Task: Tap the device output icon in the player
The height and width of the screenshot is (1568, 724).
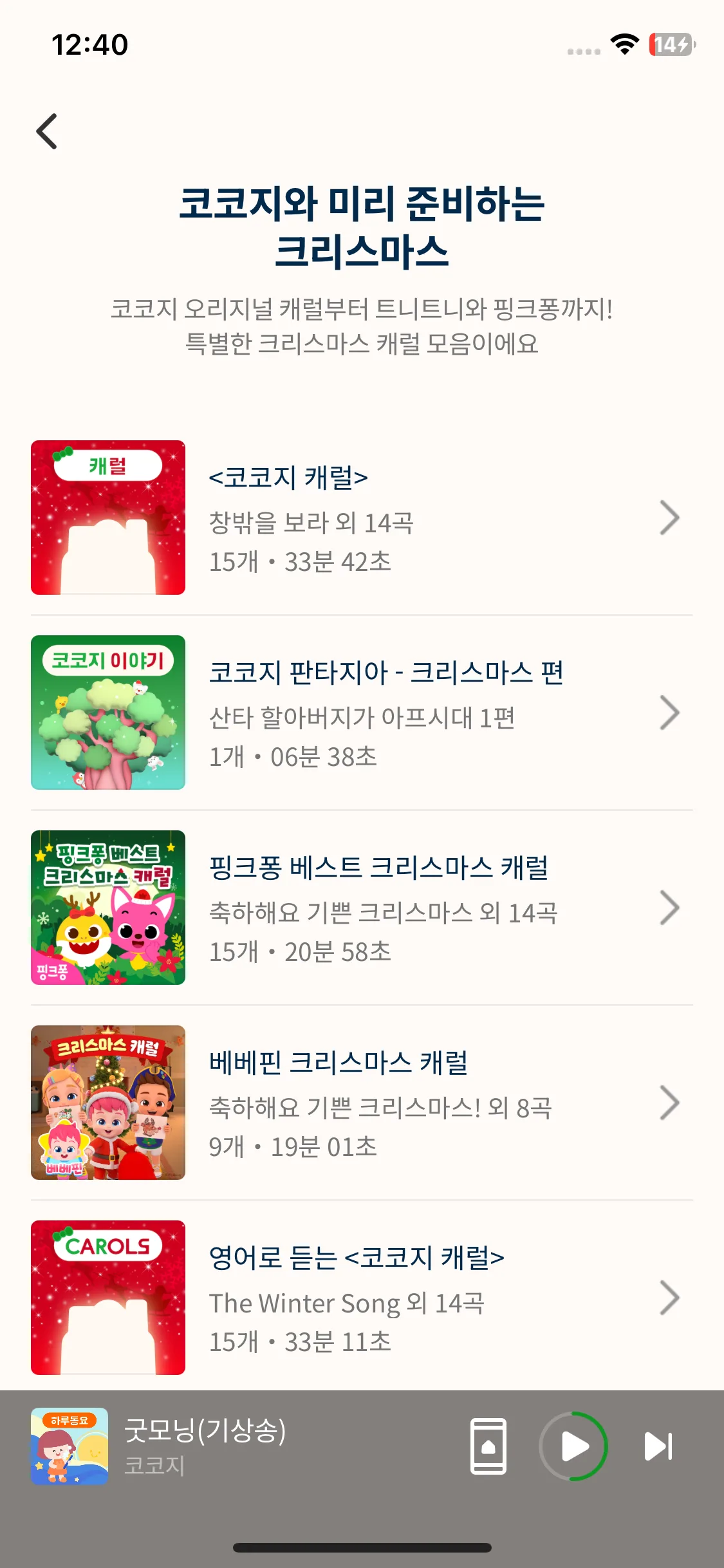Action: [488, 1446]
